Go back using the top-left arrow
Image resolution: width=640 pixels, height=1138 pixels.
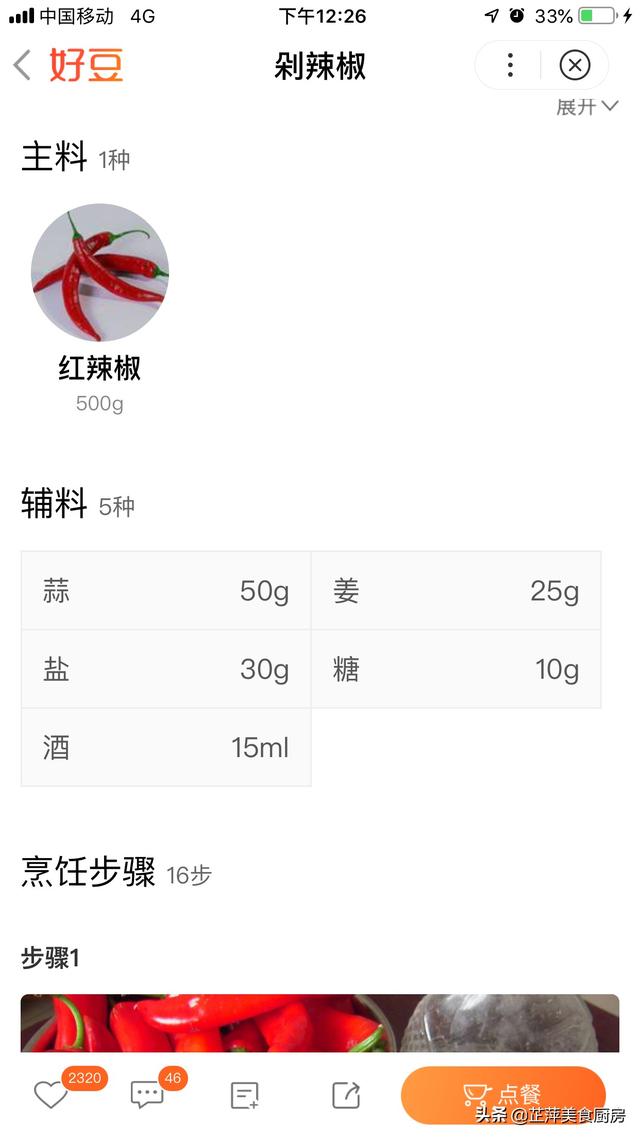[22, 66]
